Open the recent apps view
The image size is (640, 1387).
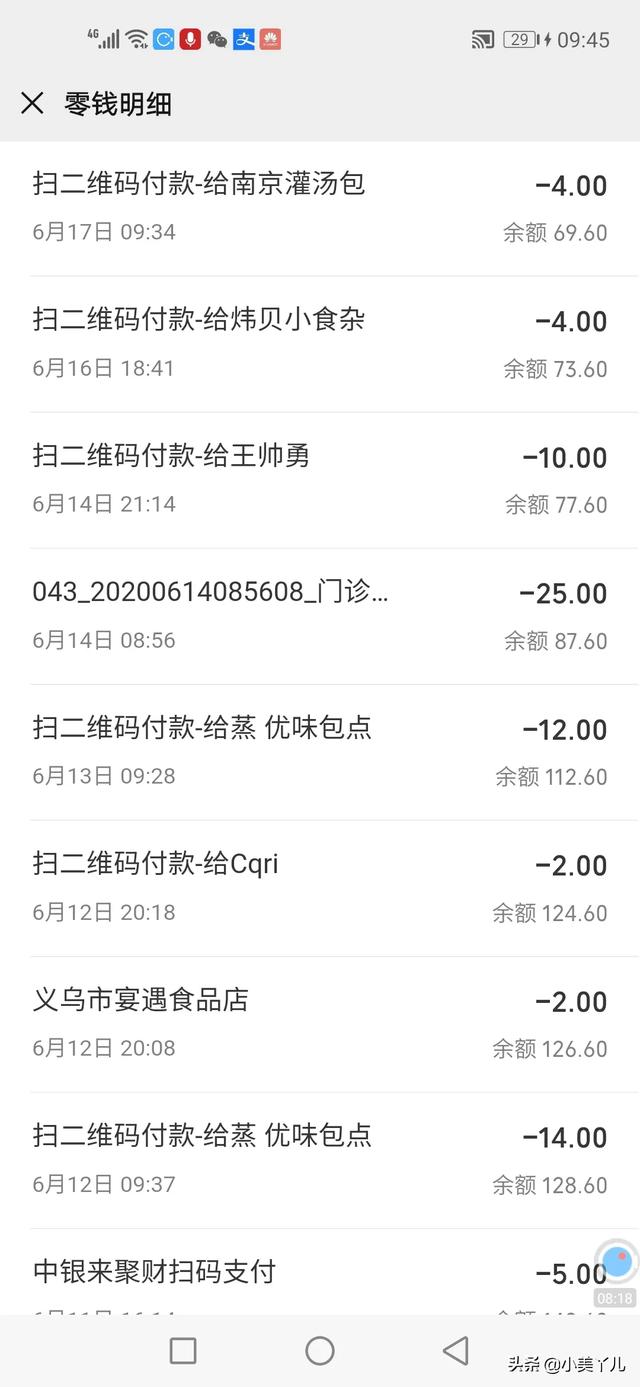(183, 1351)
